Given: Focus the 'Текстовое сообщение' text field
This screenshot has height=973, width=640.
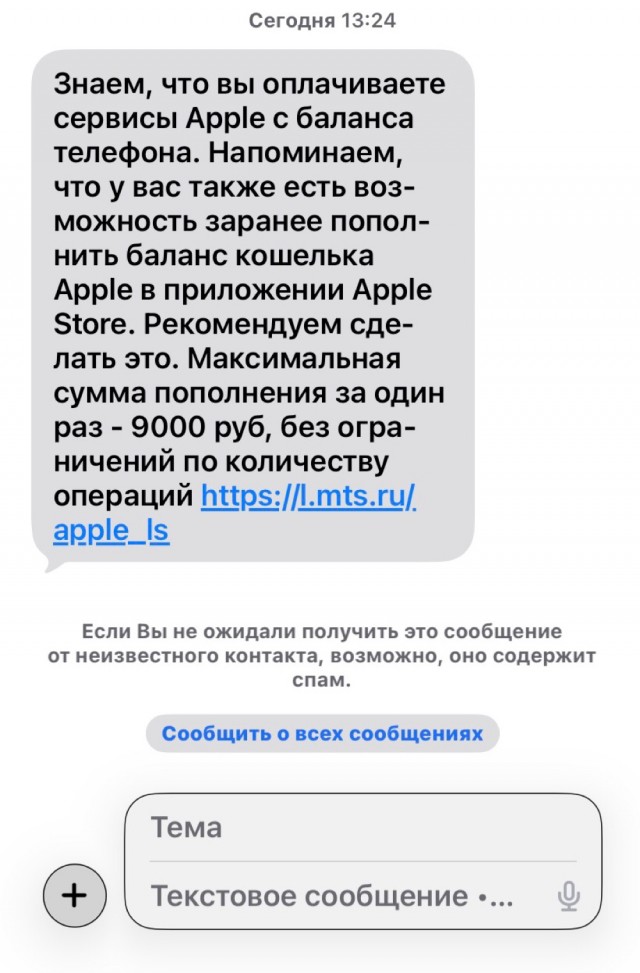Looking at the screenshot, I should (x=340, y=896).
